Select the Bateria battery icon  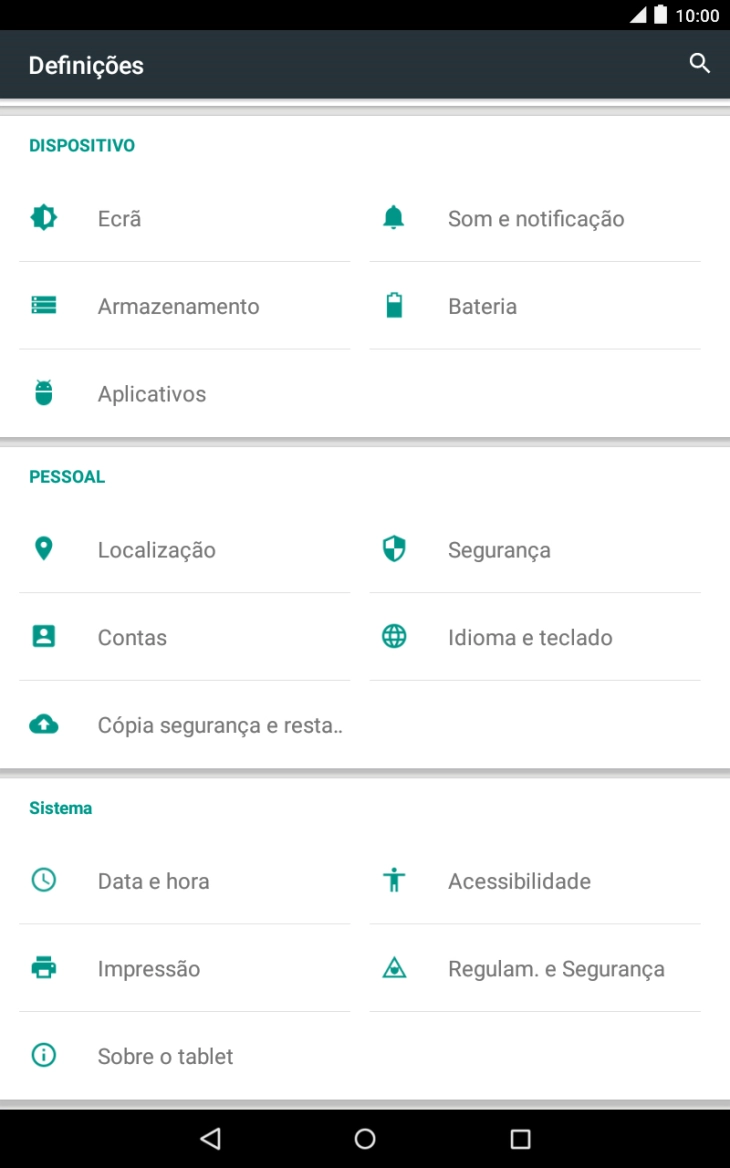394,306
